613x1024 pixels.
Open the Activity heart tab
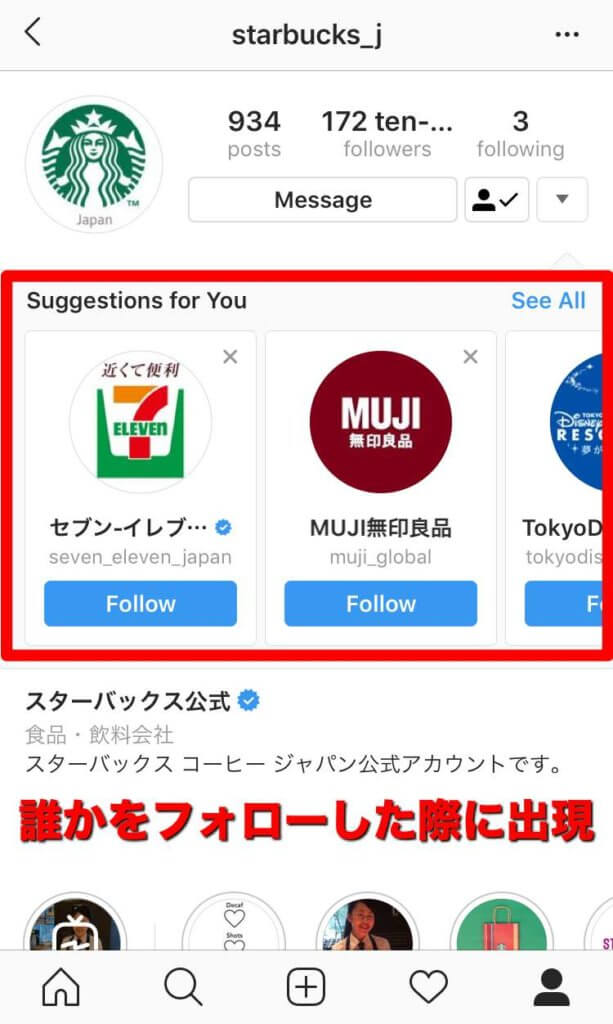[428, 986]
